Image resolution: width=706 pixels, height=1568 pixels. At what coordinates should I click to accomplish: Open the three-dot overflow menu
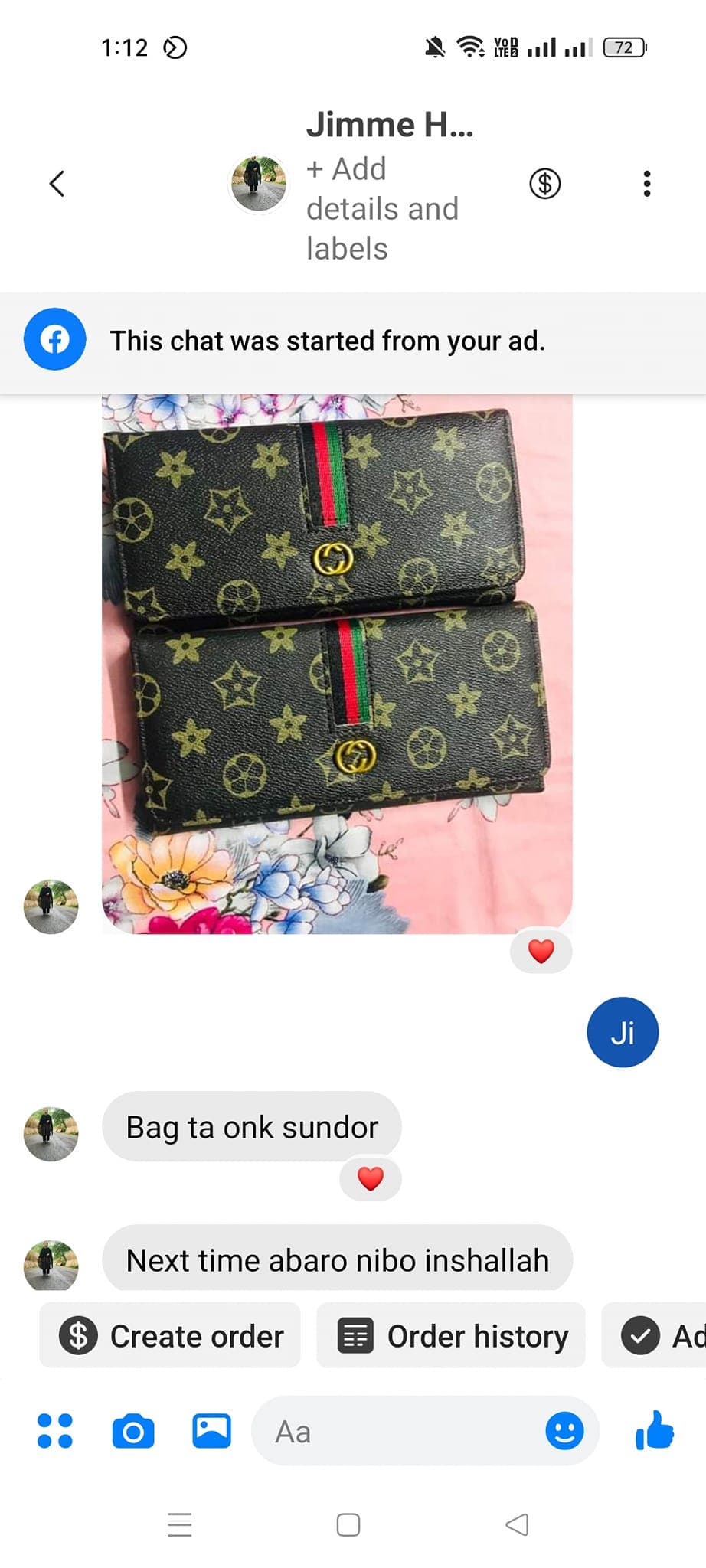[647, 184]
